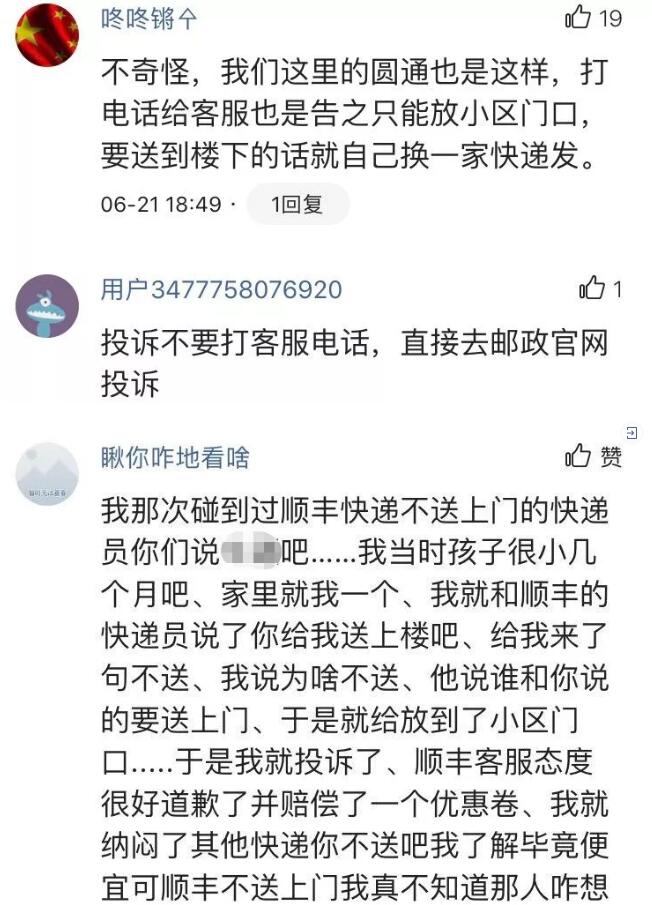Open 瞅你咋地看啥's profile avatar
652x905 pixels.
point(47,473)
